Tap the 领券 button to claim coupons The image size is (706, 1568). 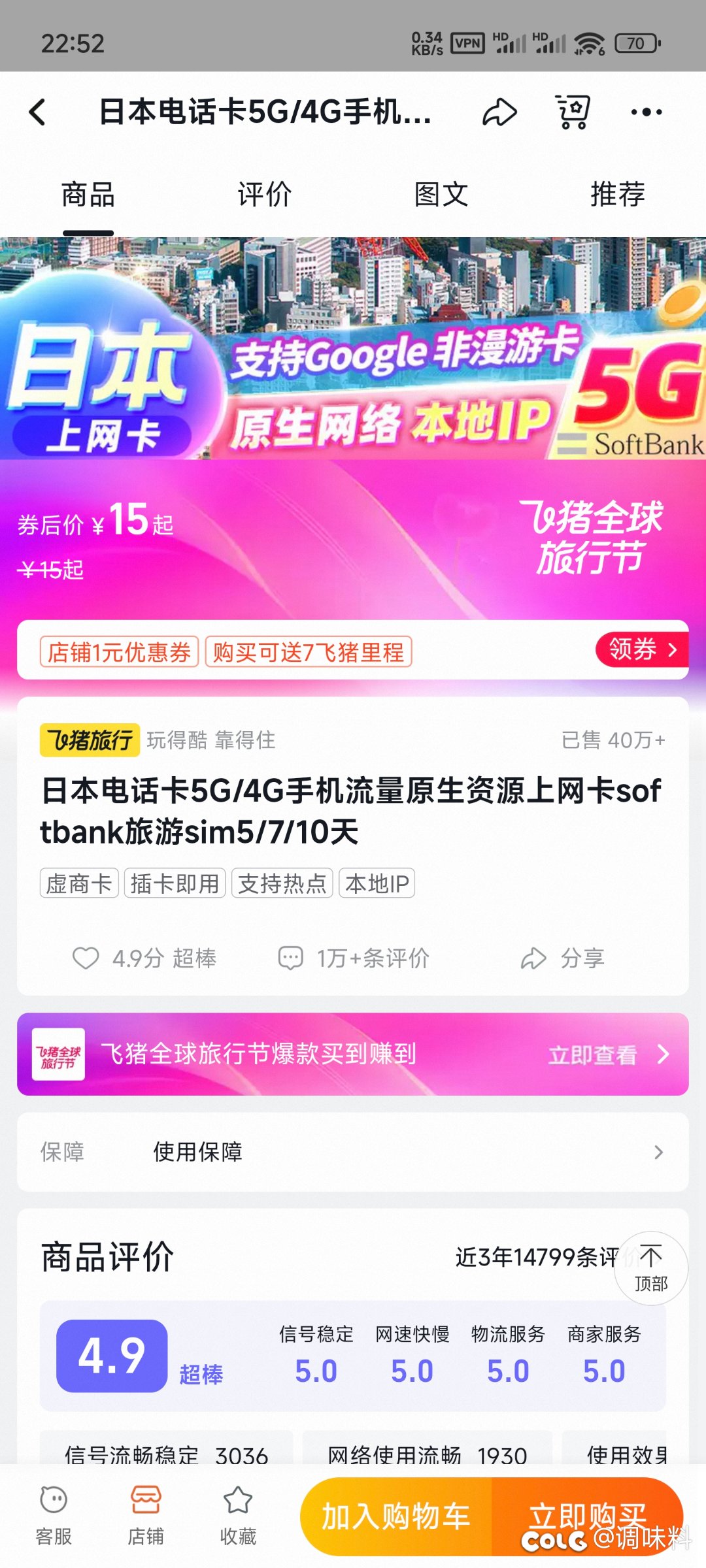642,649
